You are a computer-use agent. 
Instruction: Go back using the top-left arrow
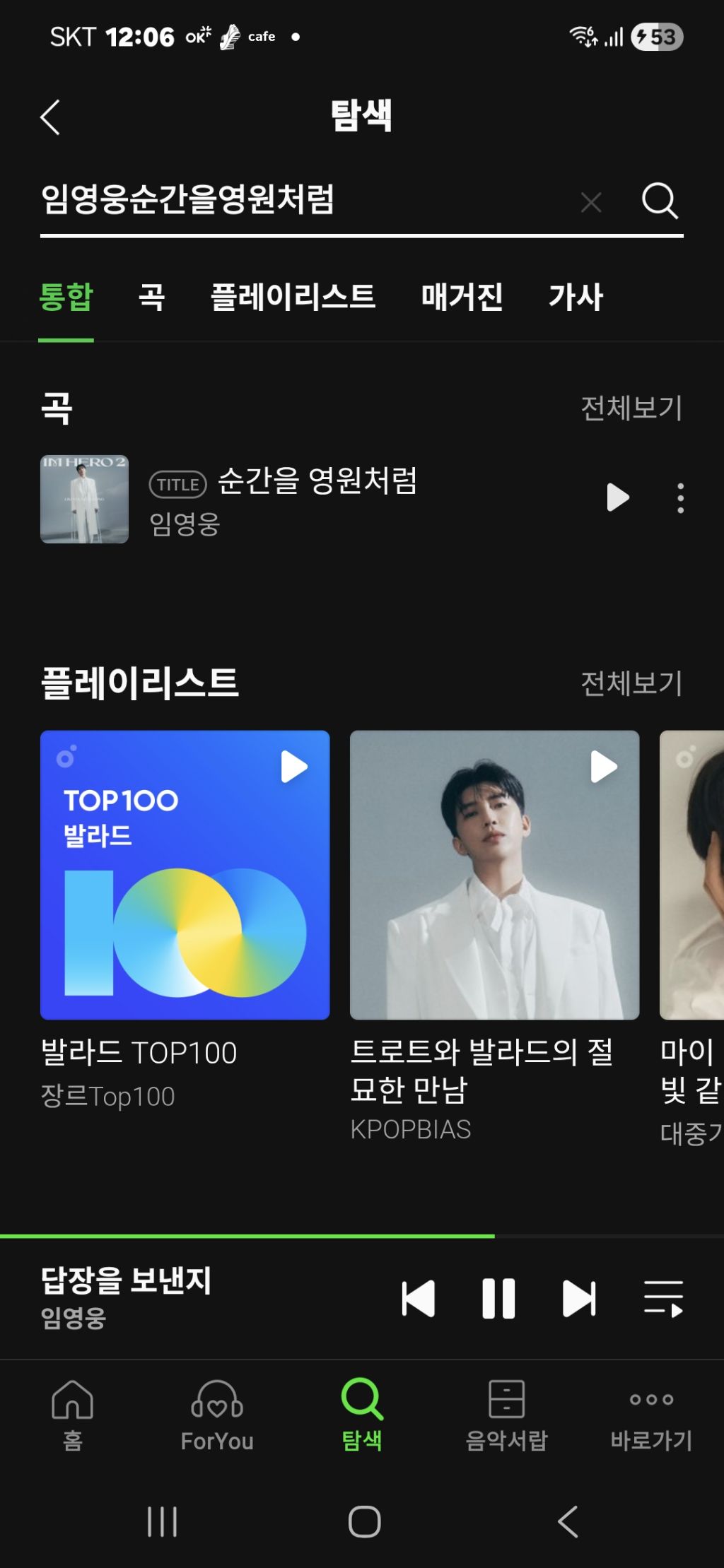[x=50, y=117]
